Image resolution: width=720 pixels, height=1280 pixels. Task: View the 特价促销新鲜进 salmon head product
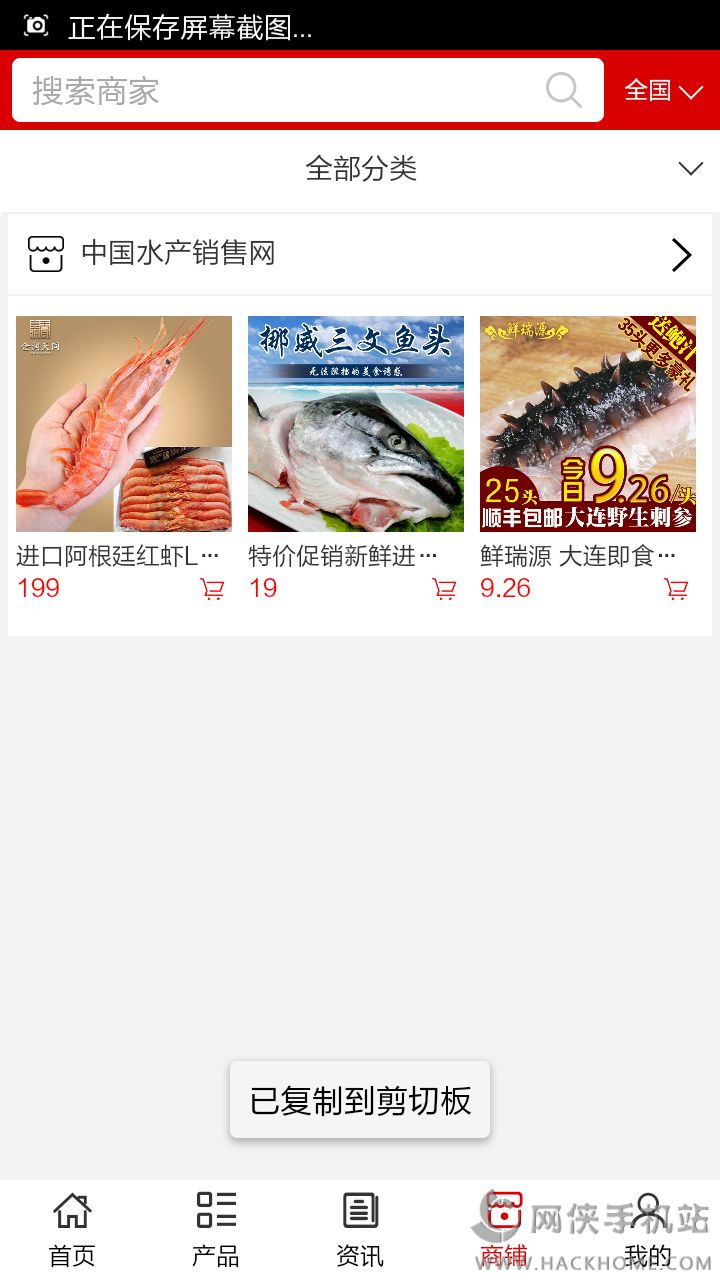click(x=356, y=424)
